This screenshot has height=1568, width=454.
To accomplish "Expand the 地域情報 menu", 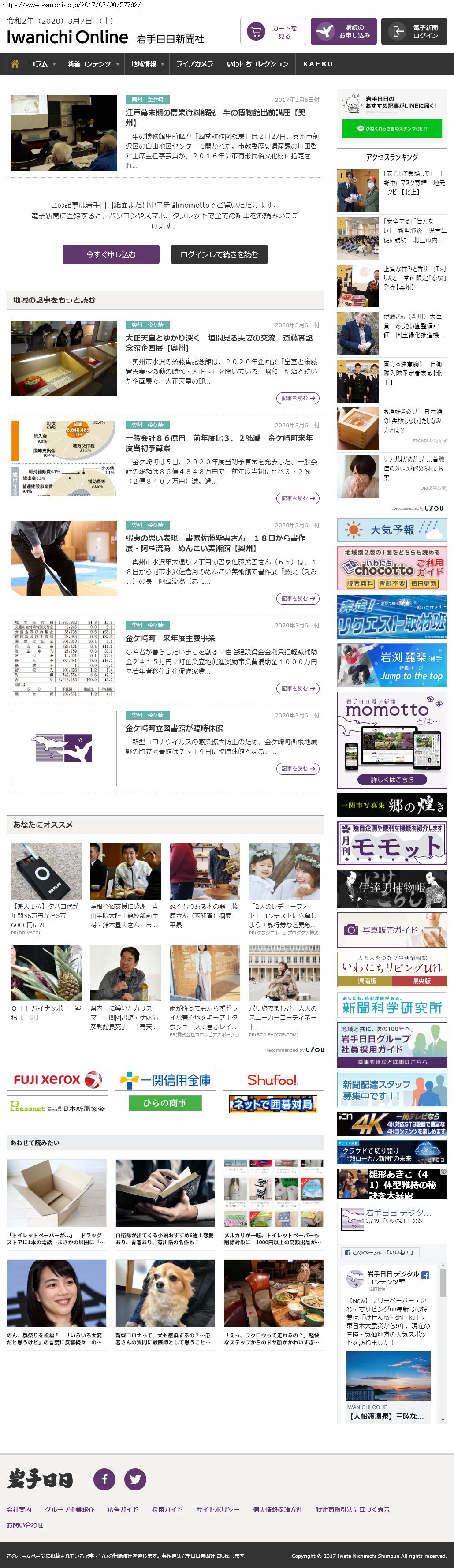I will tap(148, 64).
